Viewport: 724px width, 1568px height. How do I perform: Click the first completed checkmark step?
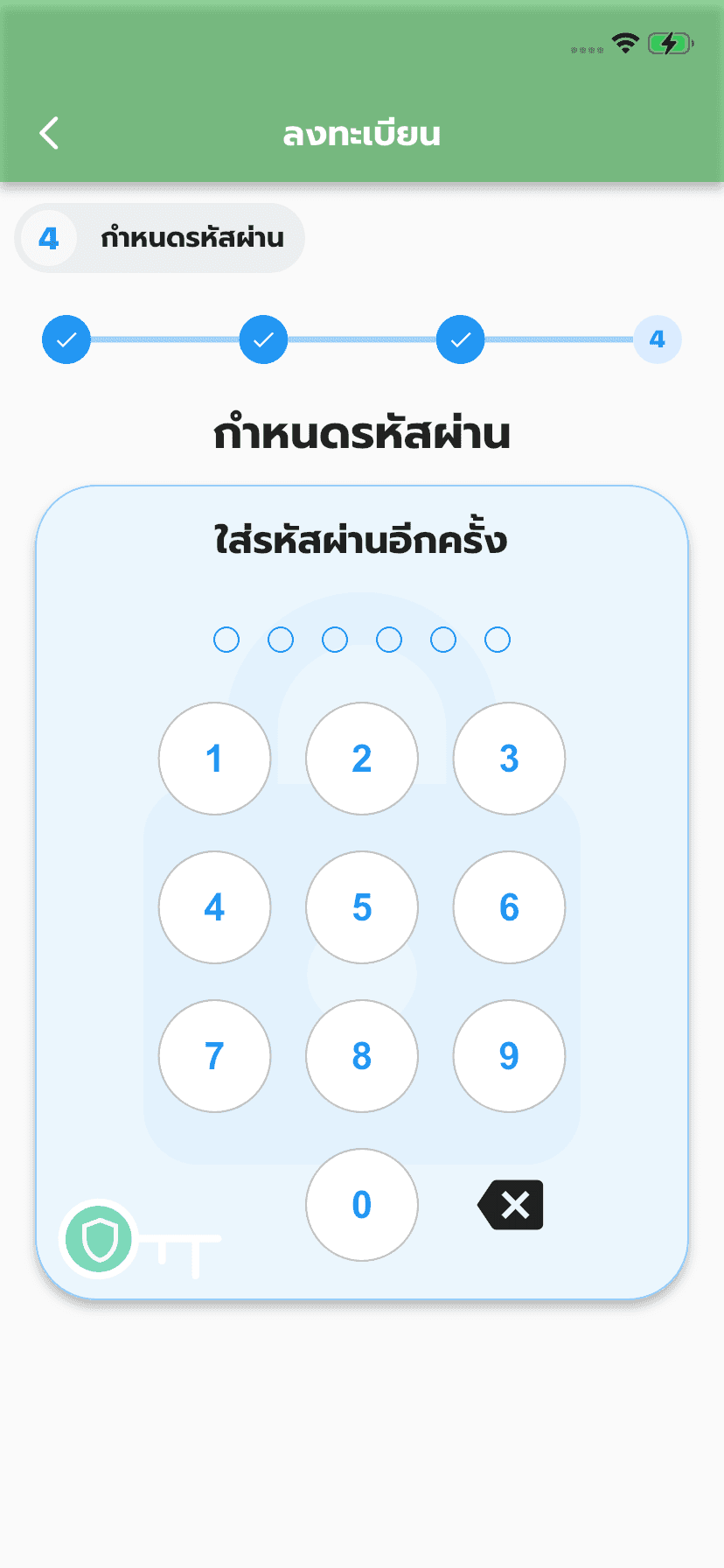66,339
